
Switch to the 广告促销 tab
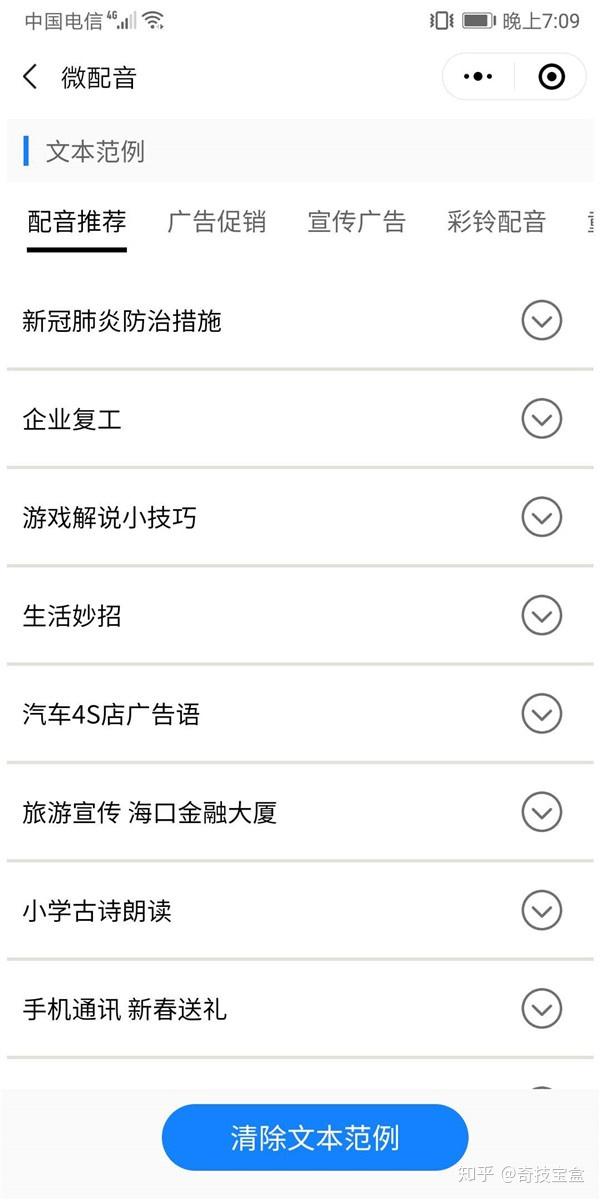coord(217,222)
